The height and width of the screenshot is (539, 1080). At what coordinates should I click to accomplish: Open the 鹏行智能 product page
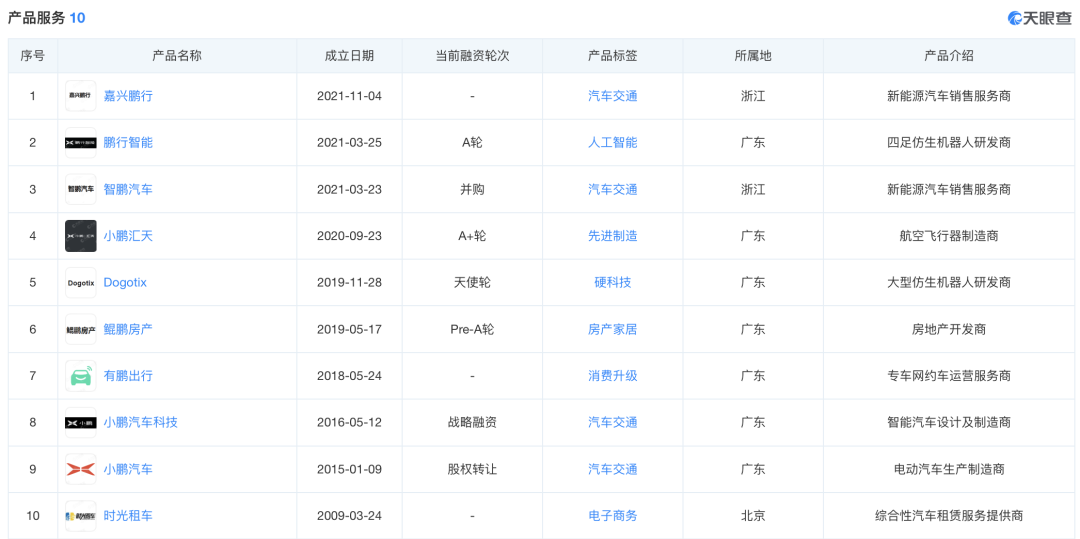[x=128, y=143]
